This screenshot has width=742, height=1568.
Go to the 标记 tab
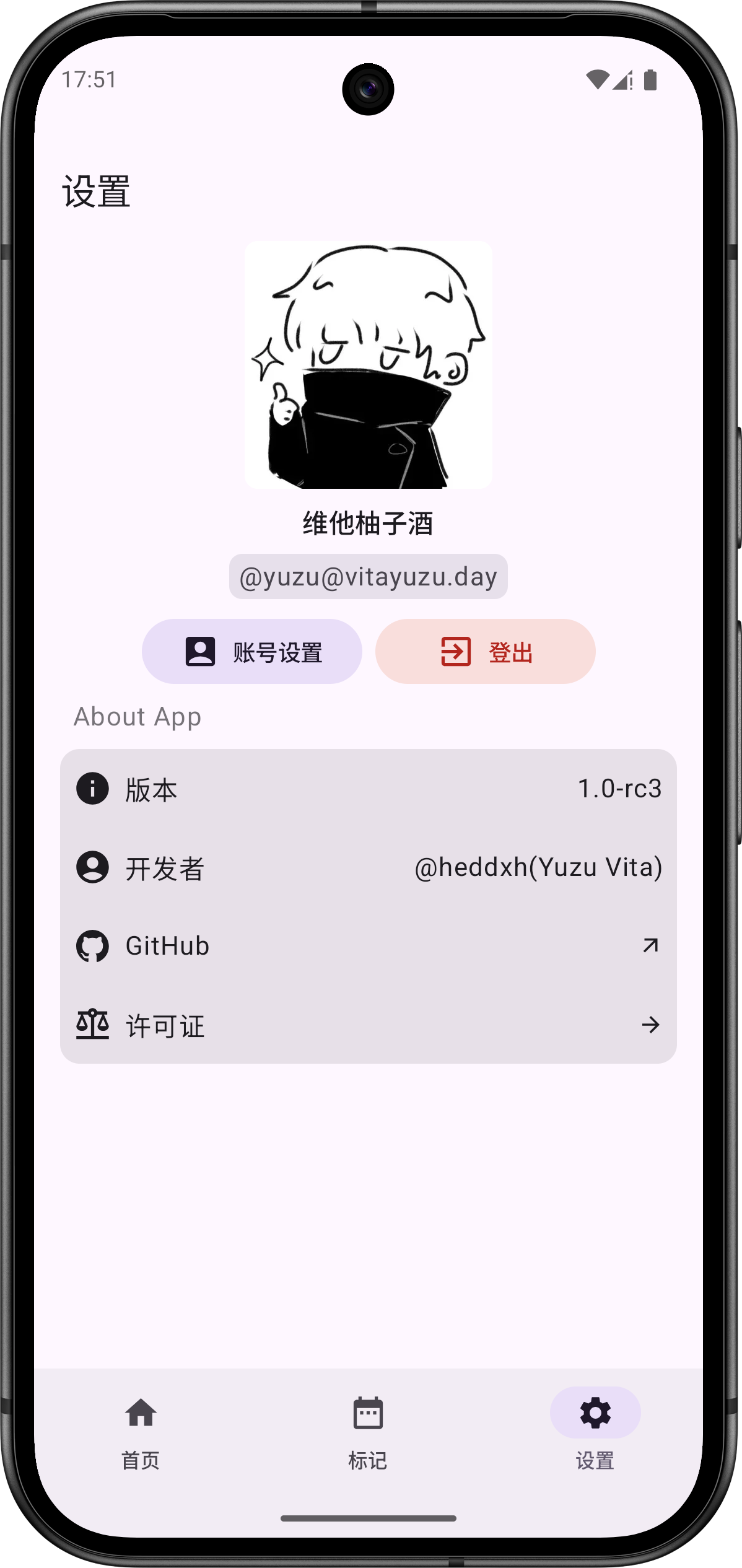tap(368, 1433)
